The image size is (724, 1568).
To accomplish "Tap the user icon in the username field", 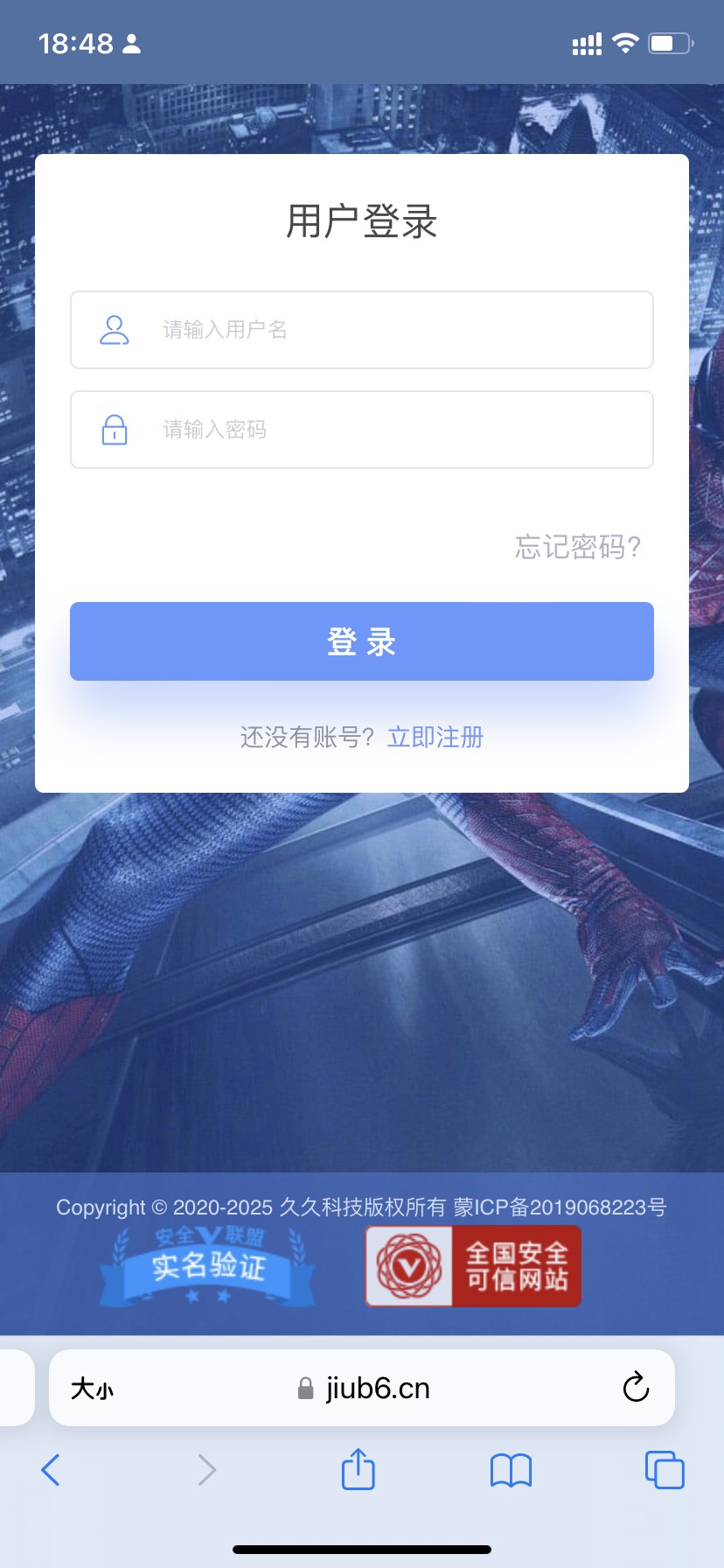I will (x=114, y=330).
